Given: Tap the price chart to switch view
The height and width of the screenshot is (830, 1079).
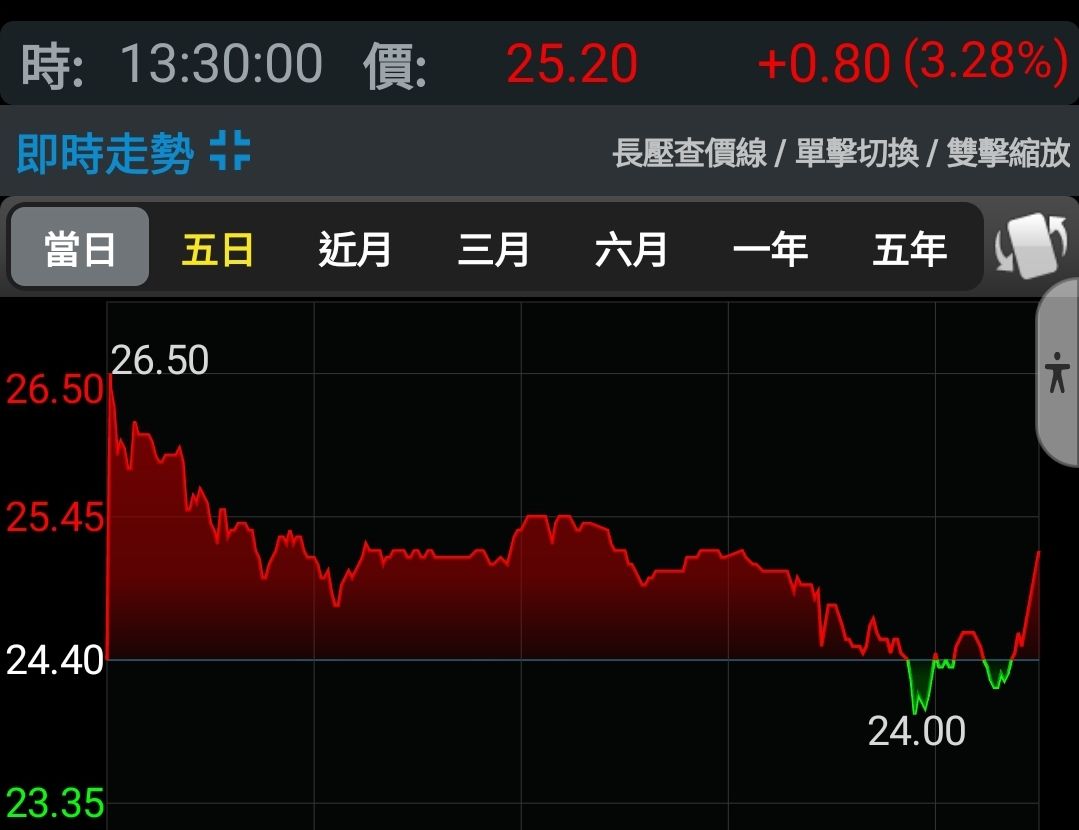Looking at the screenshot, I should point(573,564).
